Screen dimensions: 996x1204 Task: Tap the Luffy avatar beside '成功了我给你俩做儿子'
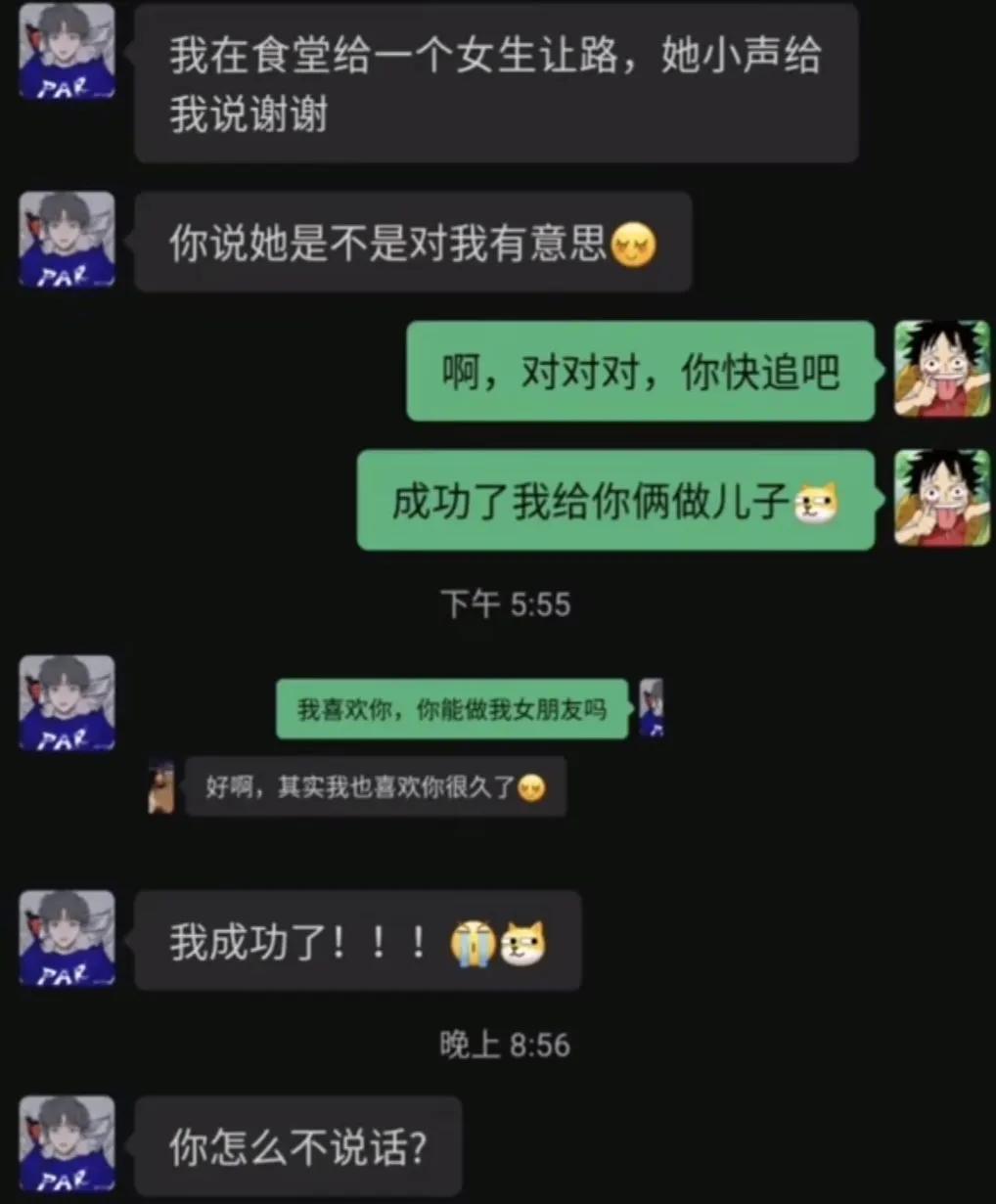(x=941, y=497)
